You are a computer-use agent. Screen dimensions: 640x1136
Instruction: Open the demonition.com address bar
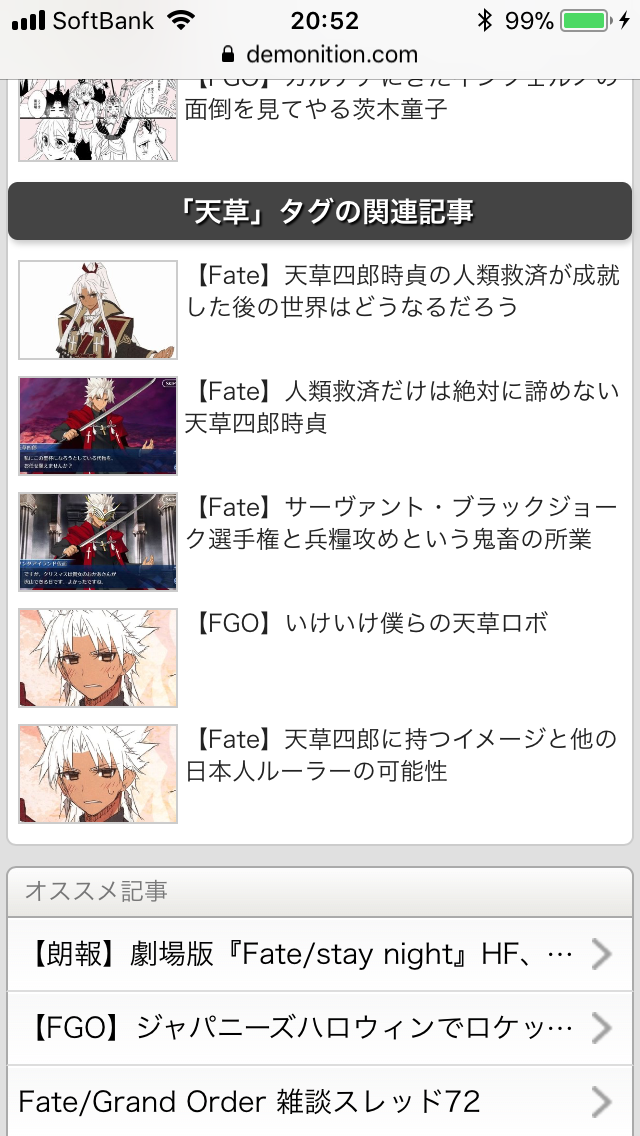click(320, 54)
